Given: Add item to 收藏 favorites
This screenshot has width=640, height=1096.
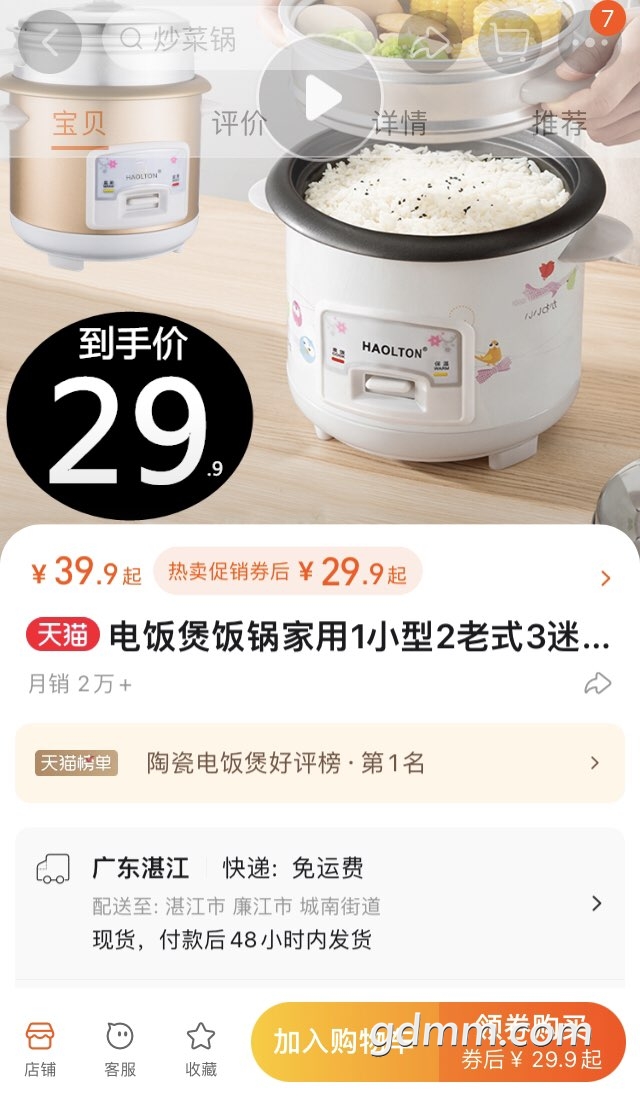Looking at the screenshot, I should click(x=201, y=1047).
